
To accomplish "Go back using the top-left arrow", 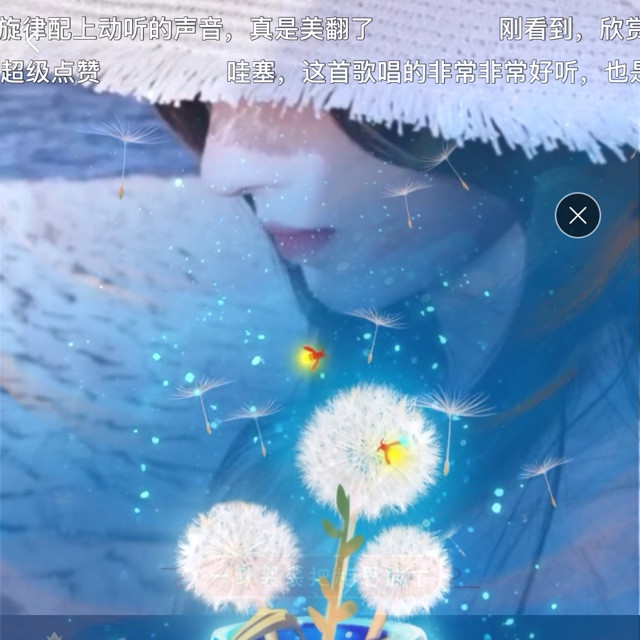I will [x=33, y=42].
